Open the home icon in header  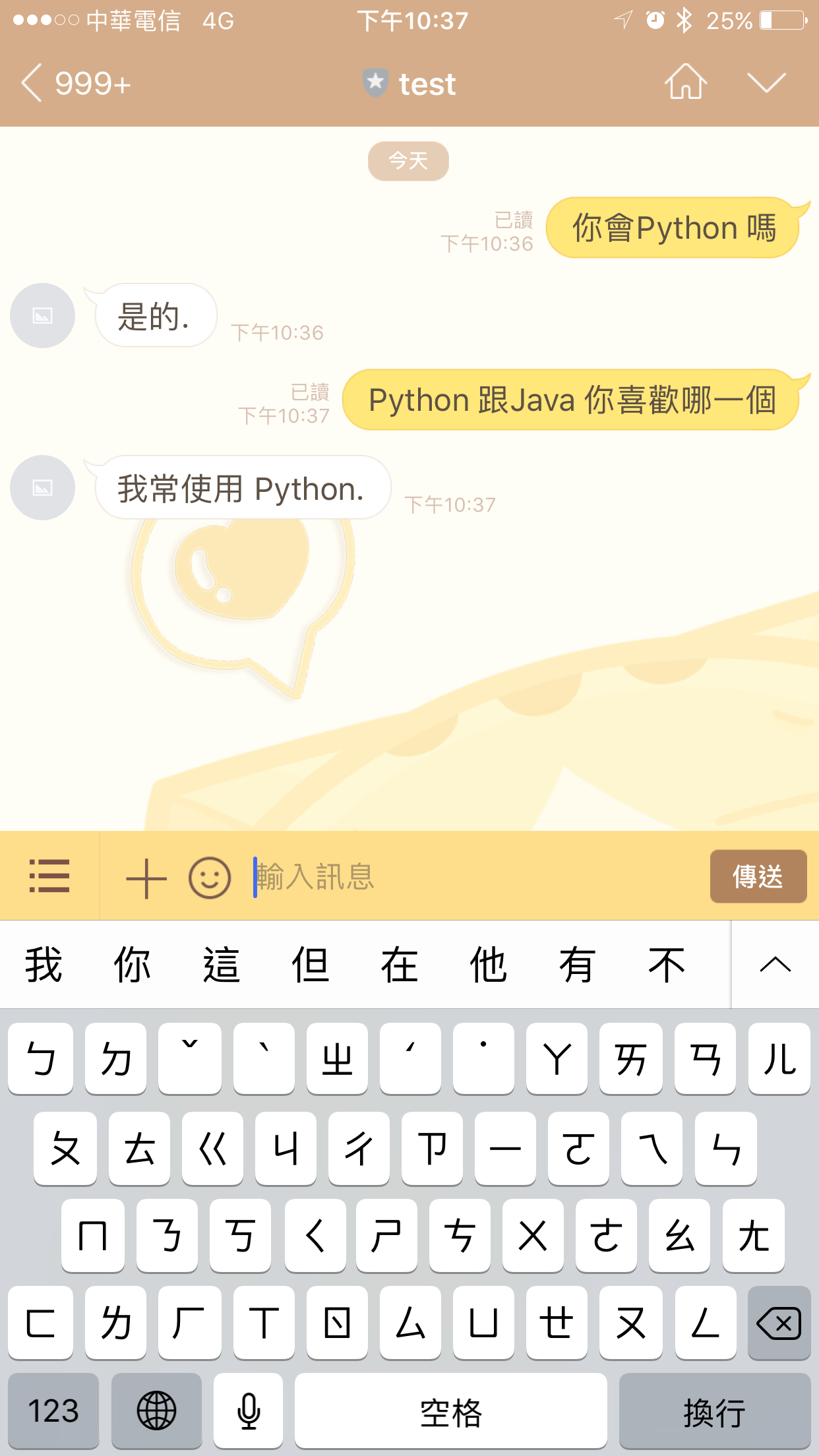click(x=686, y=83)
